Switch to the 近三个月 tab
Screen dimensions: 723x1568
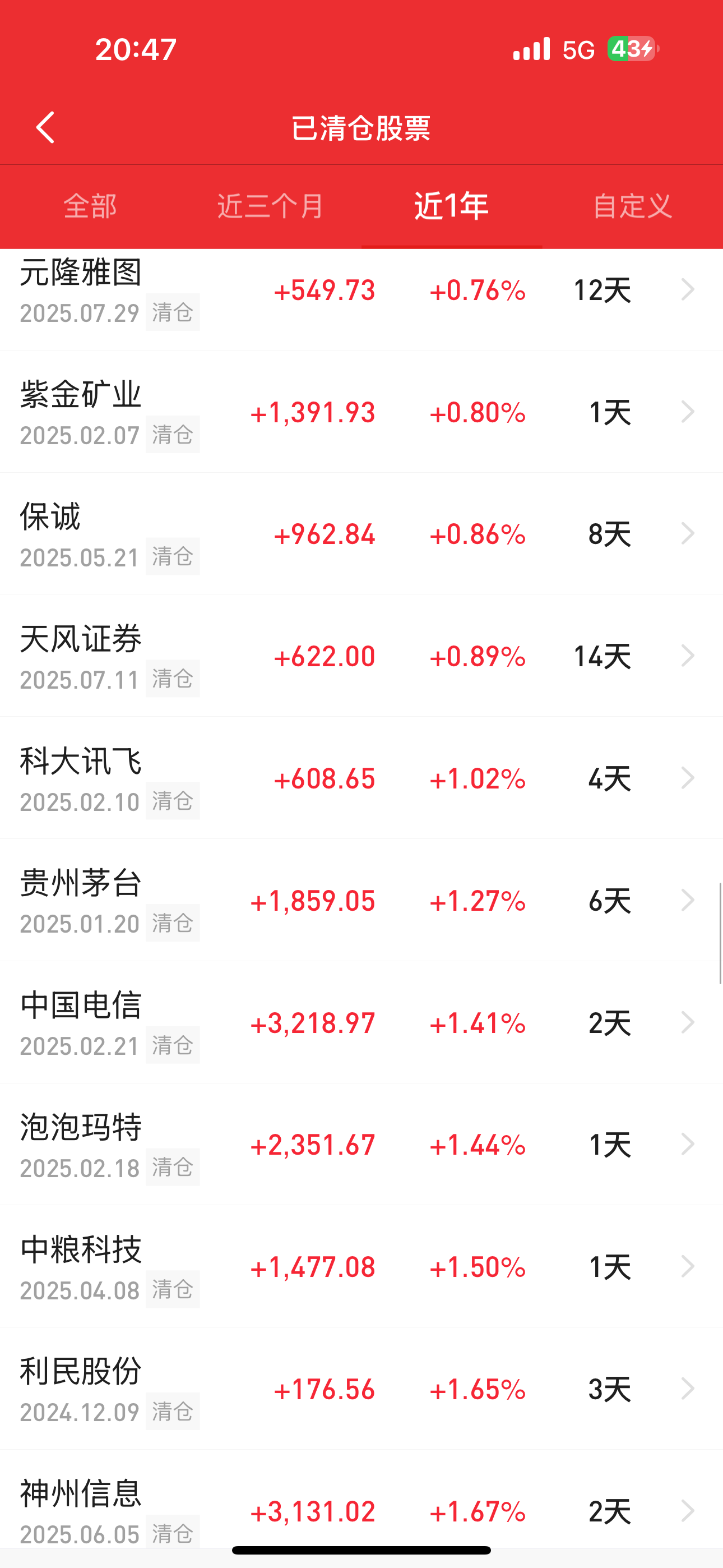pyautogui.click(x=270, y=206)
